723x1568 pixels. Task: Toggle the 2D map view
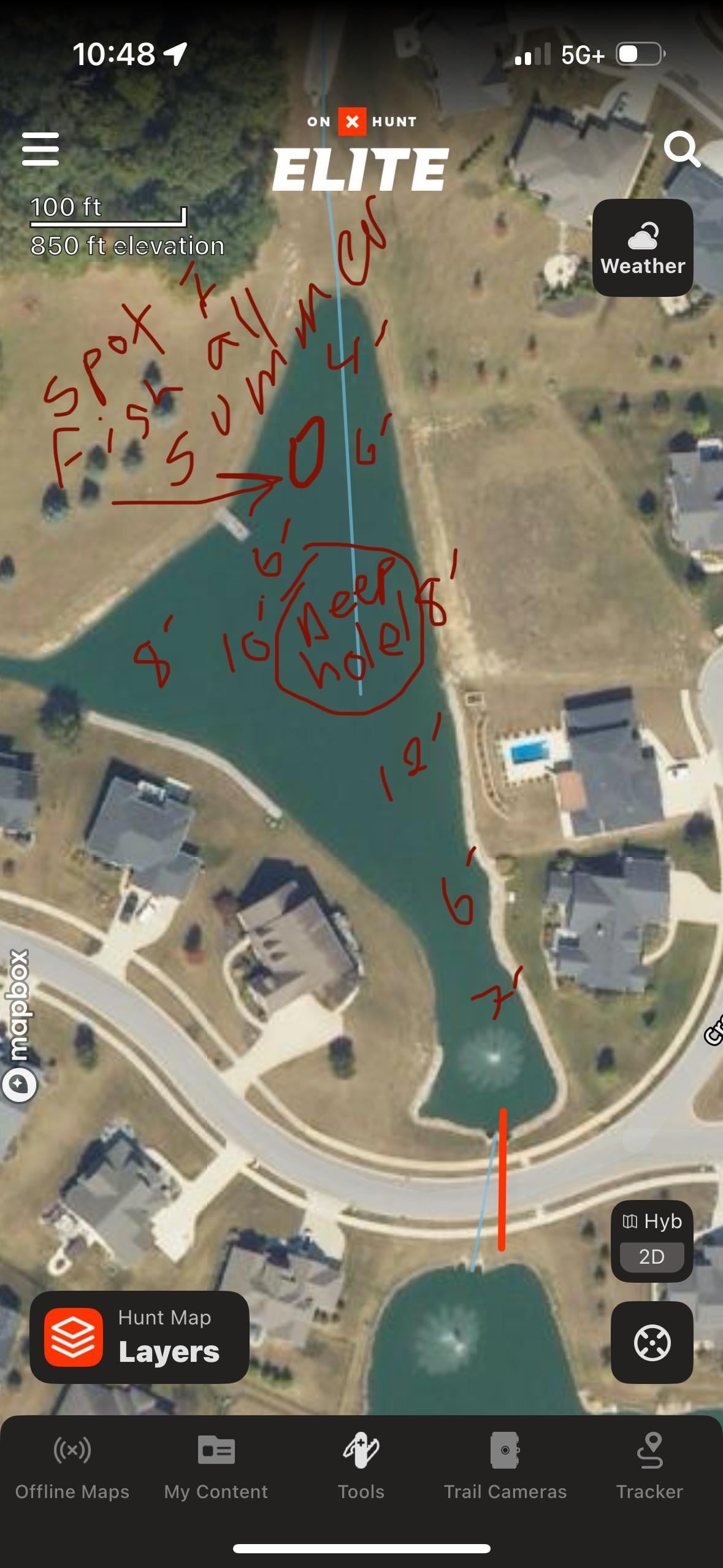pyautogui.click(x=652, y=1257)
